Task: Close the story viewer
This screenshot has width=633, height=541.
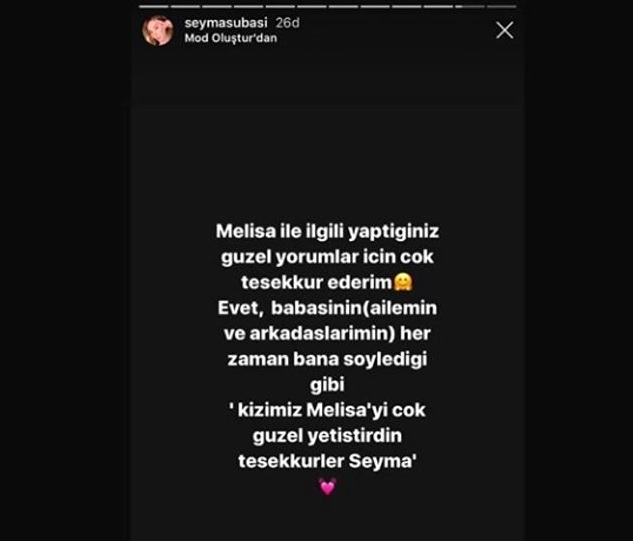Action: pyautogui.click(x=505, y=30)
